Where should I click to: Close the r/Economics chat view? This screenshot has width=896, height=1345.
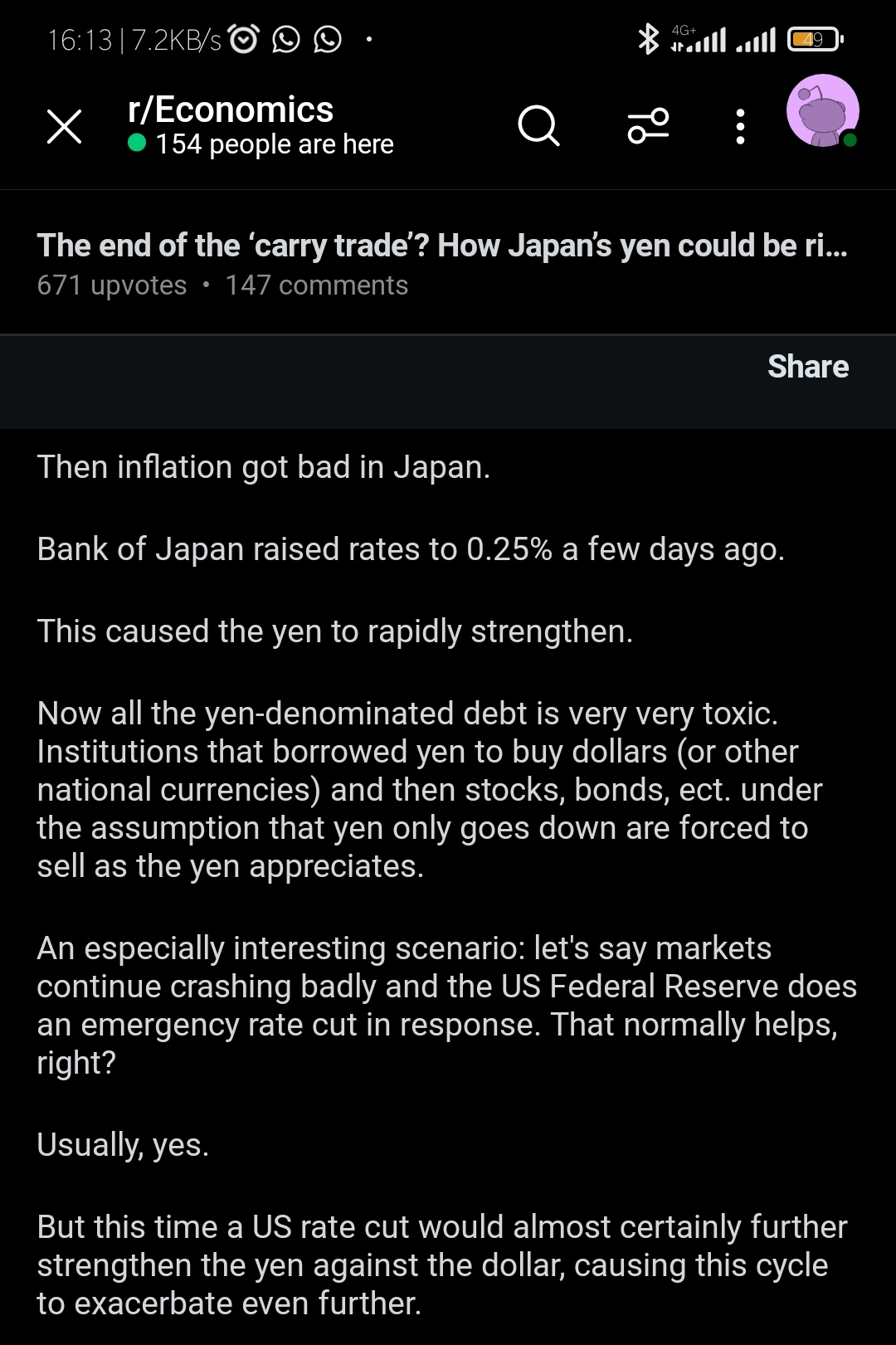[64, 127]
